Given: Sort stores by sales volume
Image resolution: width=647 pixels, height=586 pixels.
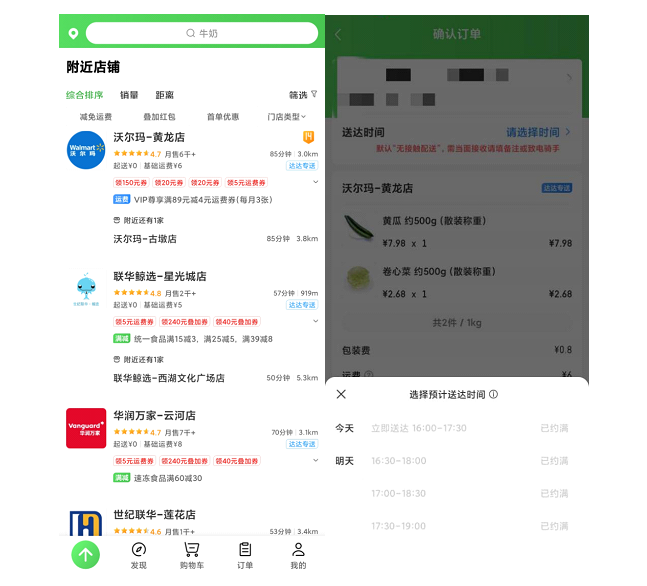Looking at the screenshot, I should [x=129, y=95].
